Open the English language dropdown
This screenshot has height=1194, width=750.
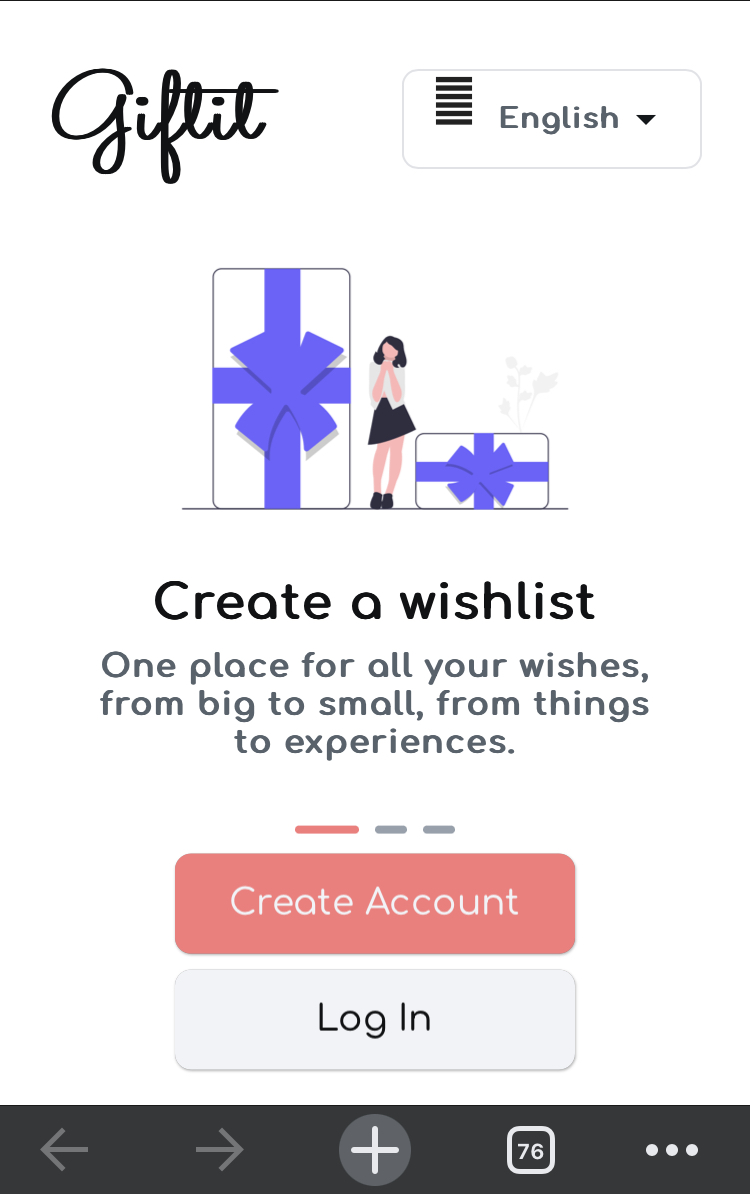tap(552, 119)
